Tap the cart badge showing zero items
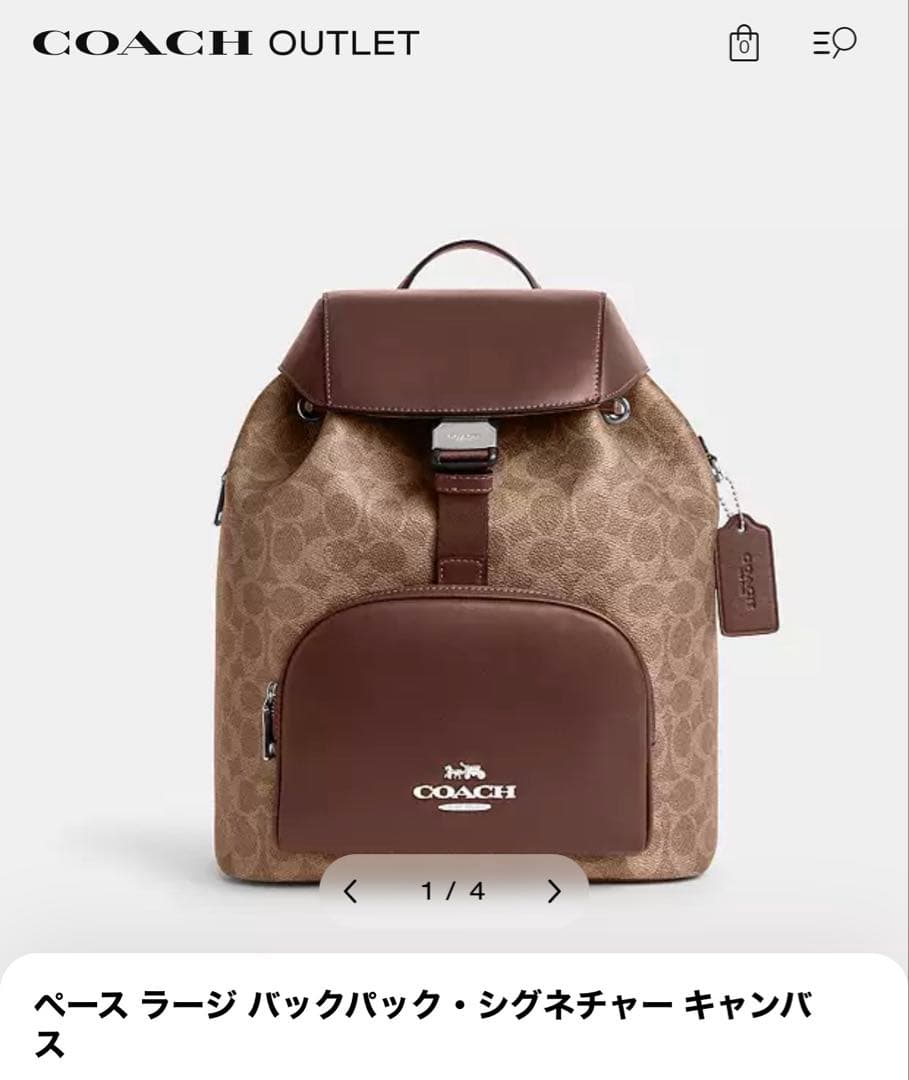 744,48
